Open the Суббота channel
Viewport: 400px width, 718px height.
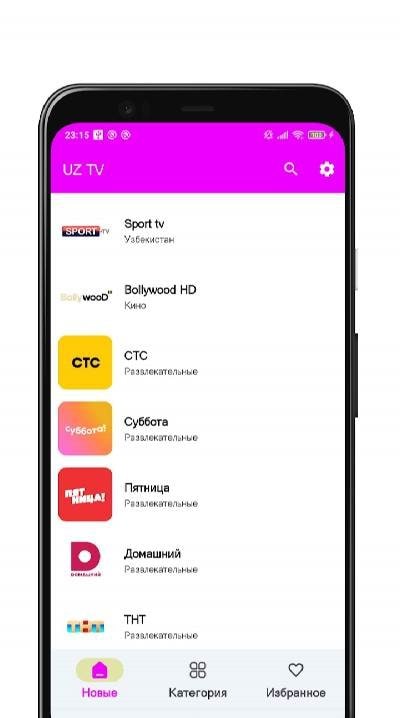click(198, 429)
